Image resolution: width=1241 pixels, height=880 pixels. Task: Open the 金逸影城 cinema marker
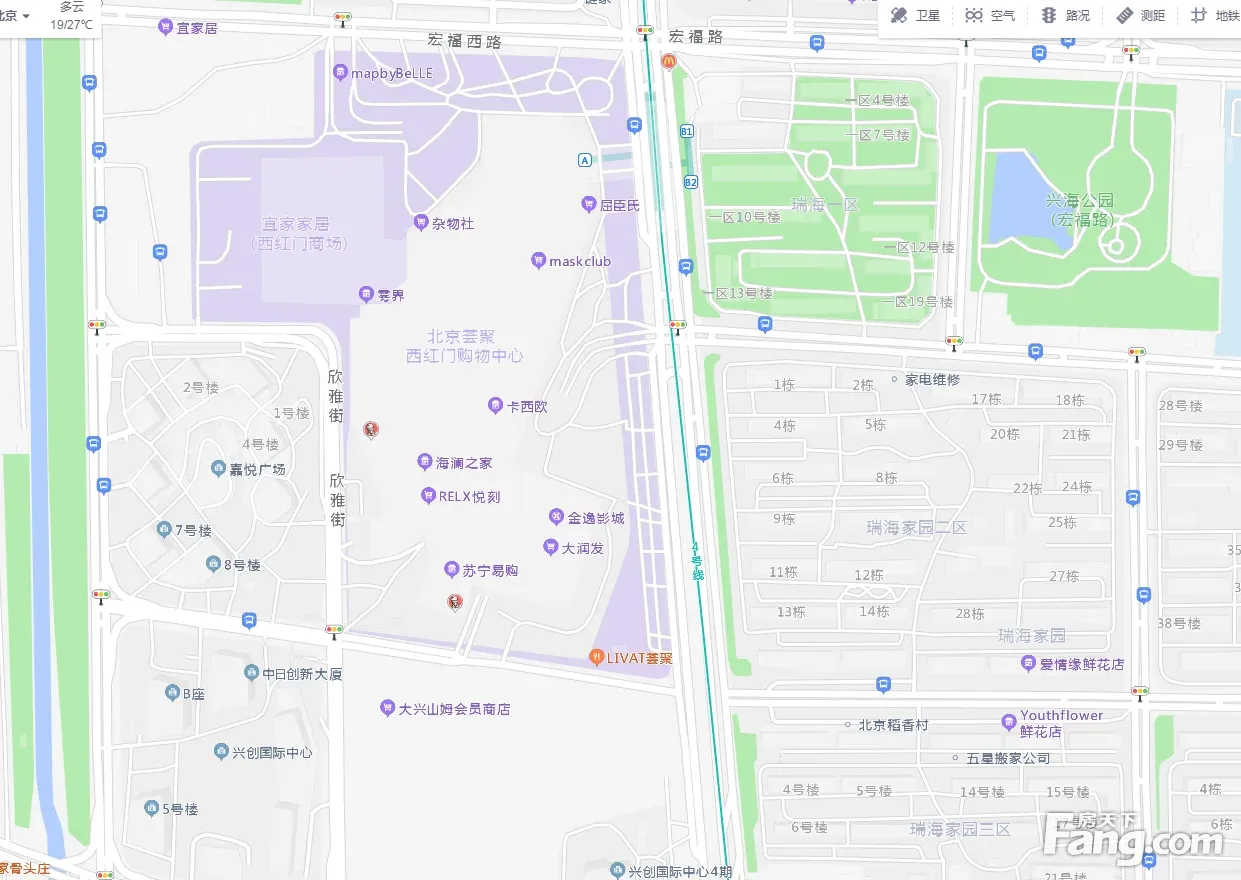[557, 517]
